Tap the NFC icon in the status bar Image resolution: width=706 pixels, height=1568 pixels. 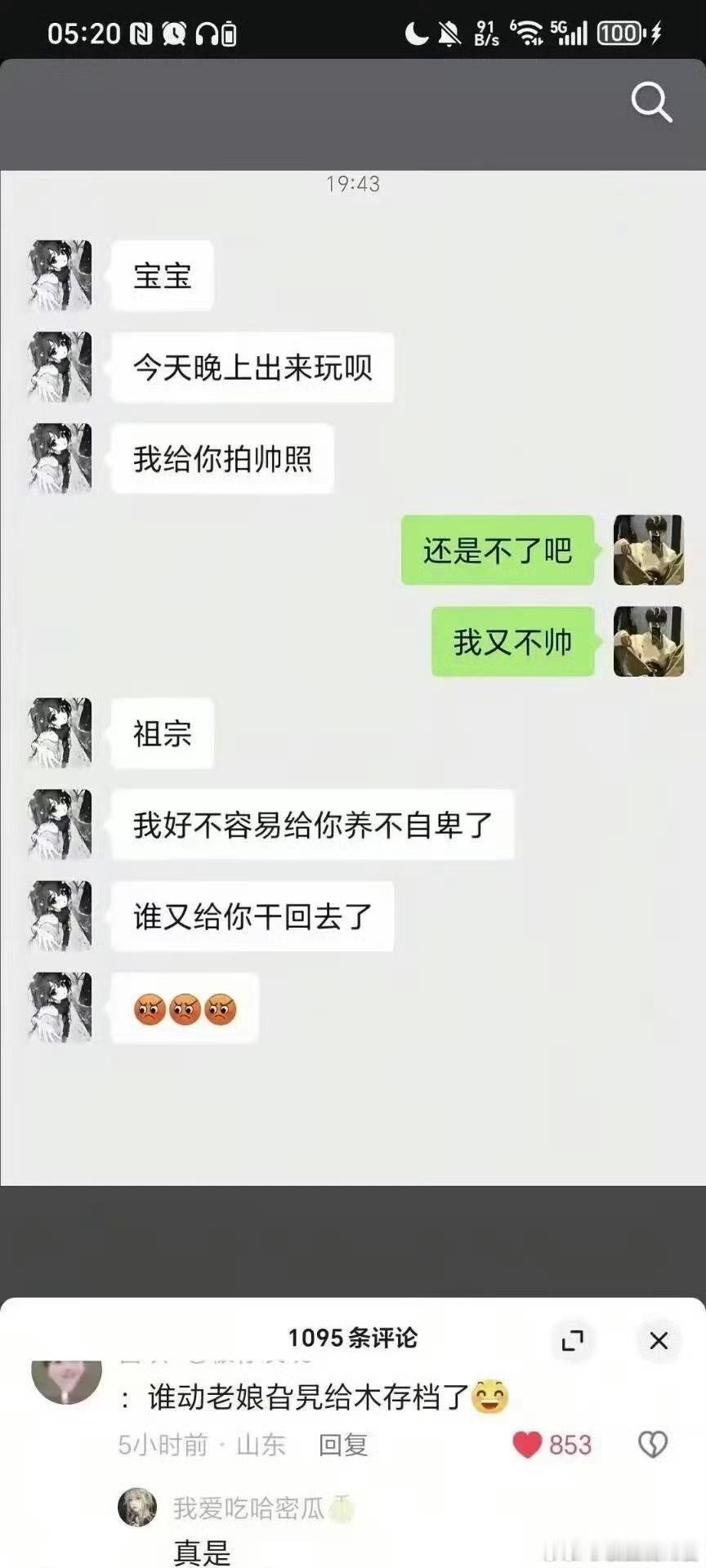coord(141,33)
